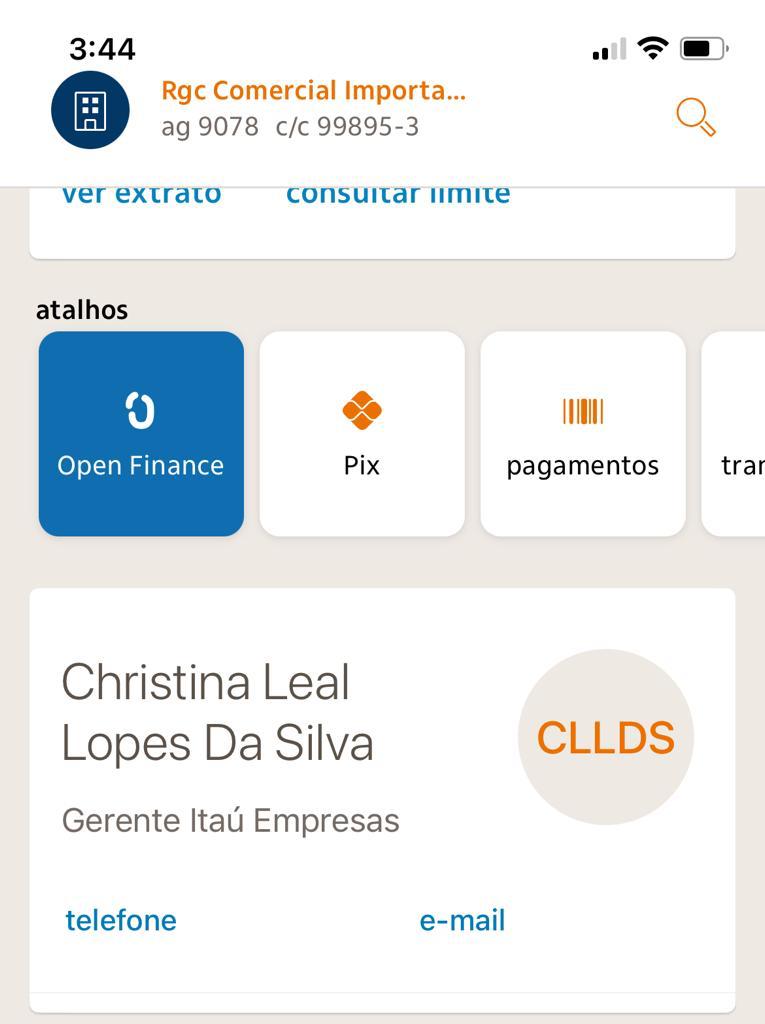Open the pagamentos shortcut
This screenshot has width=765, height=1024.
pos(583,434)
